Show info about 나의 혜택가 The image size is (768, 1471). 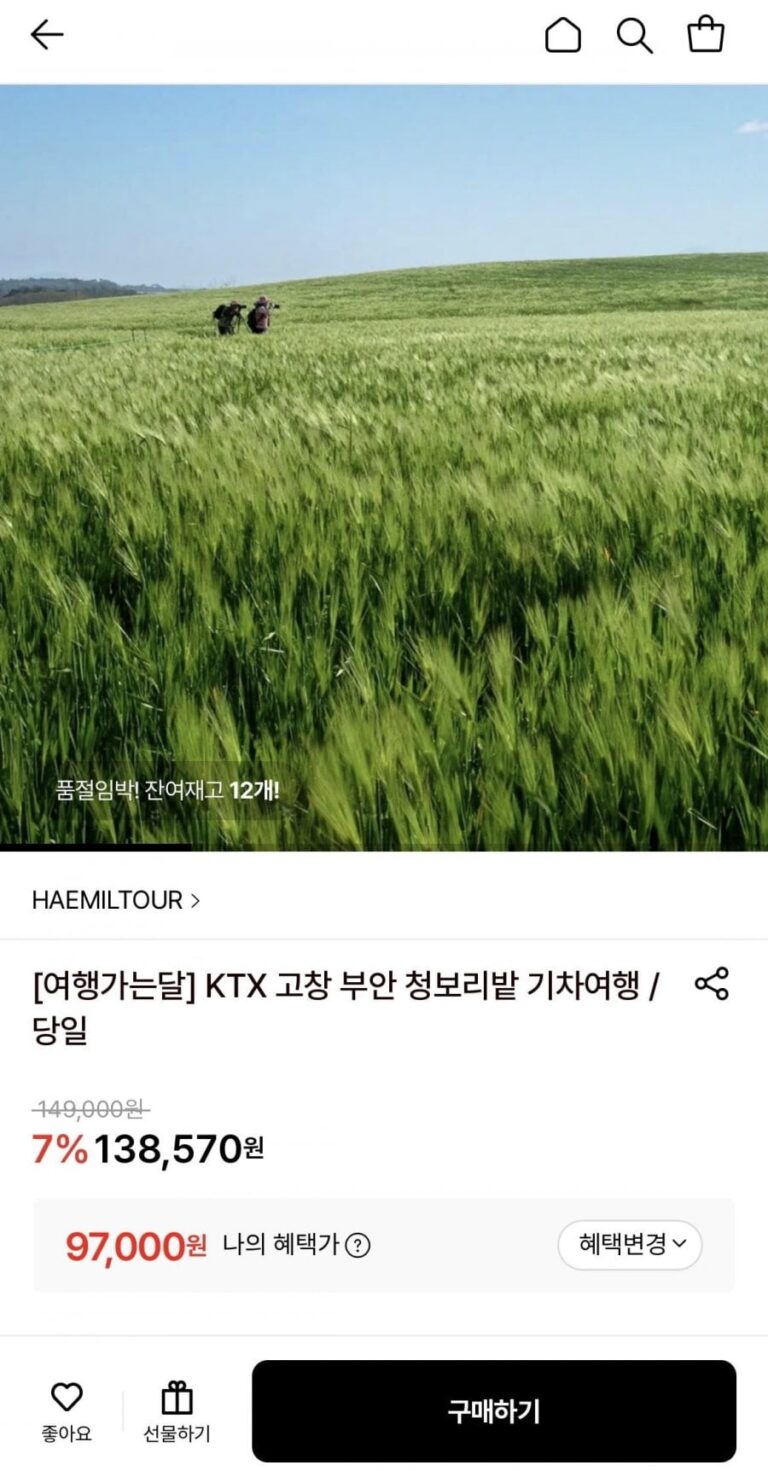(358, 1246)
